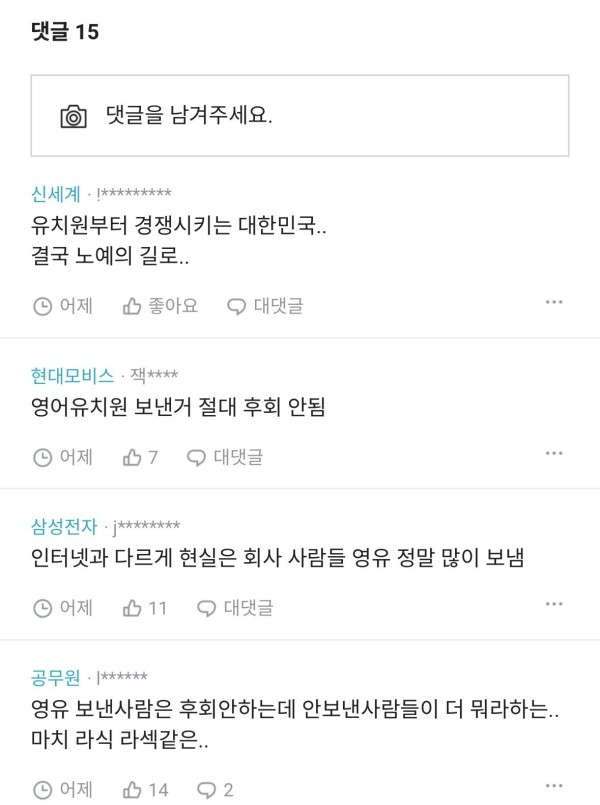Reply to the 현대모비스 comment
Viewport: 600px width, 805px height.
click(x=225, y=457)
